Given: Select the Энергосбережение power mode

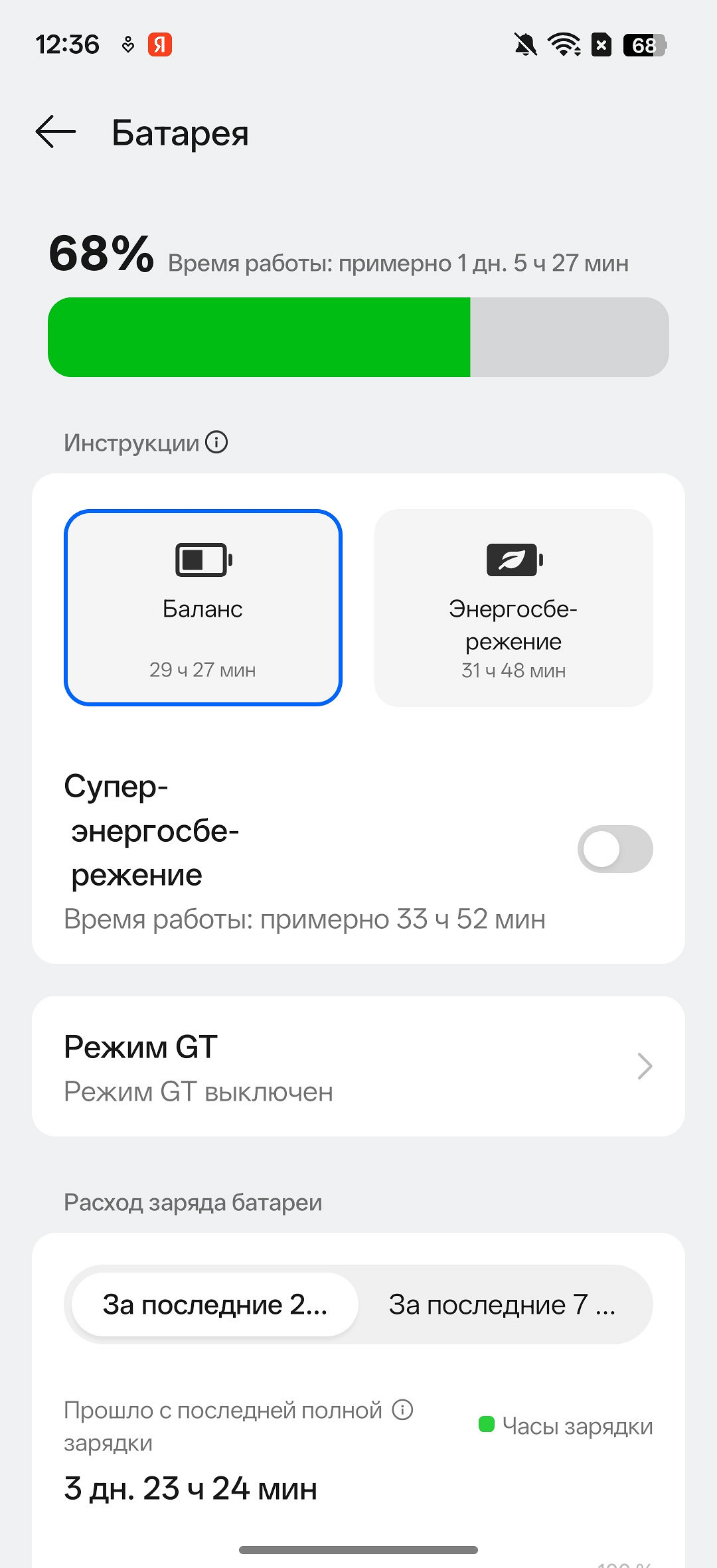Looking at the screenshot, I should (x=513, y=607).
